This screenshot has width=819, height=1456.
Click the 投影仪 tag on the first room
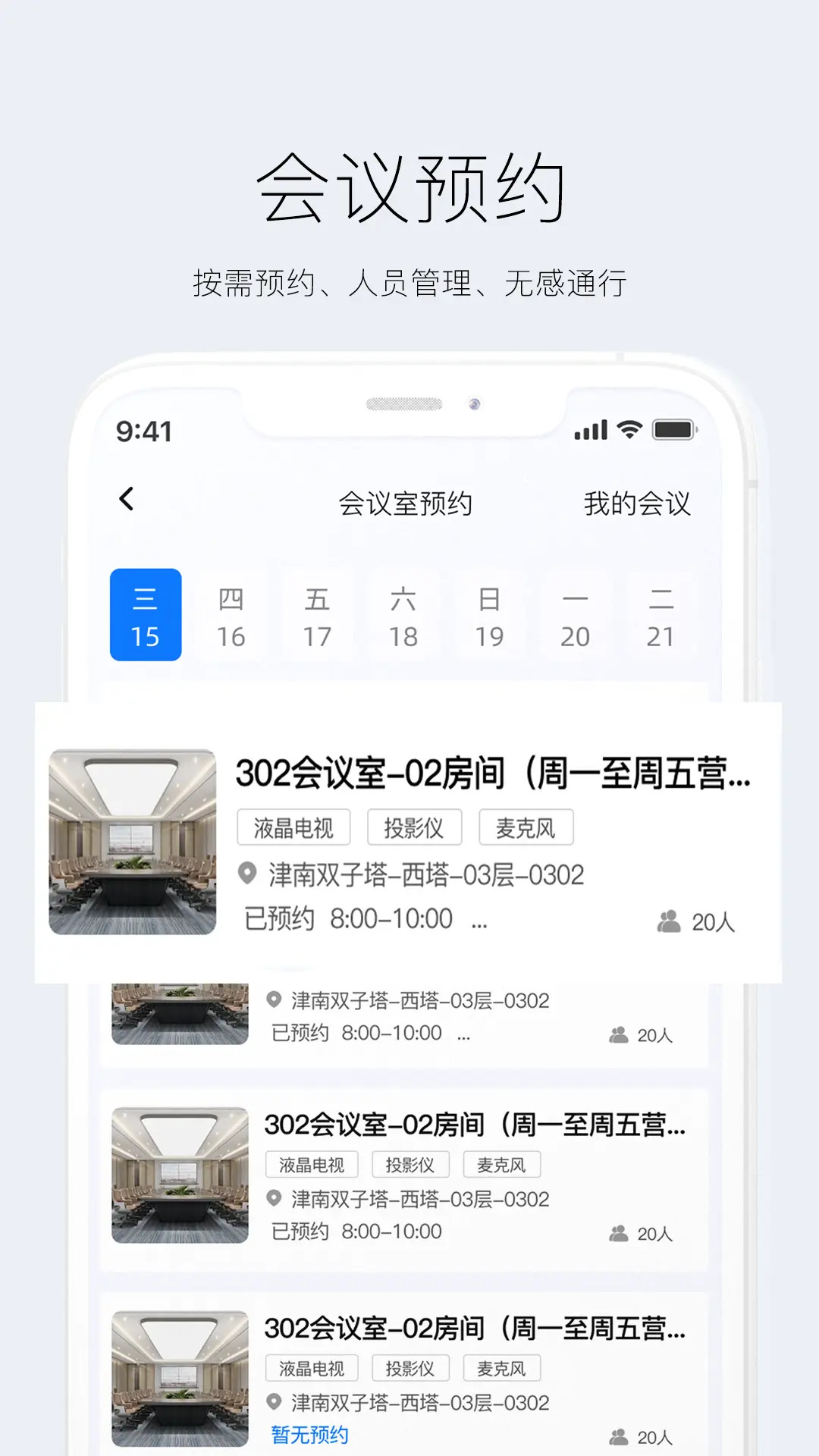coord(413,827)
